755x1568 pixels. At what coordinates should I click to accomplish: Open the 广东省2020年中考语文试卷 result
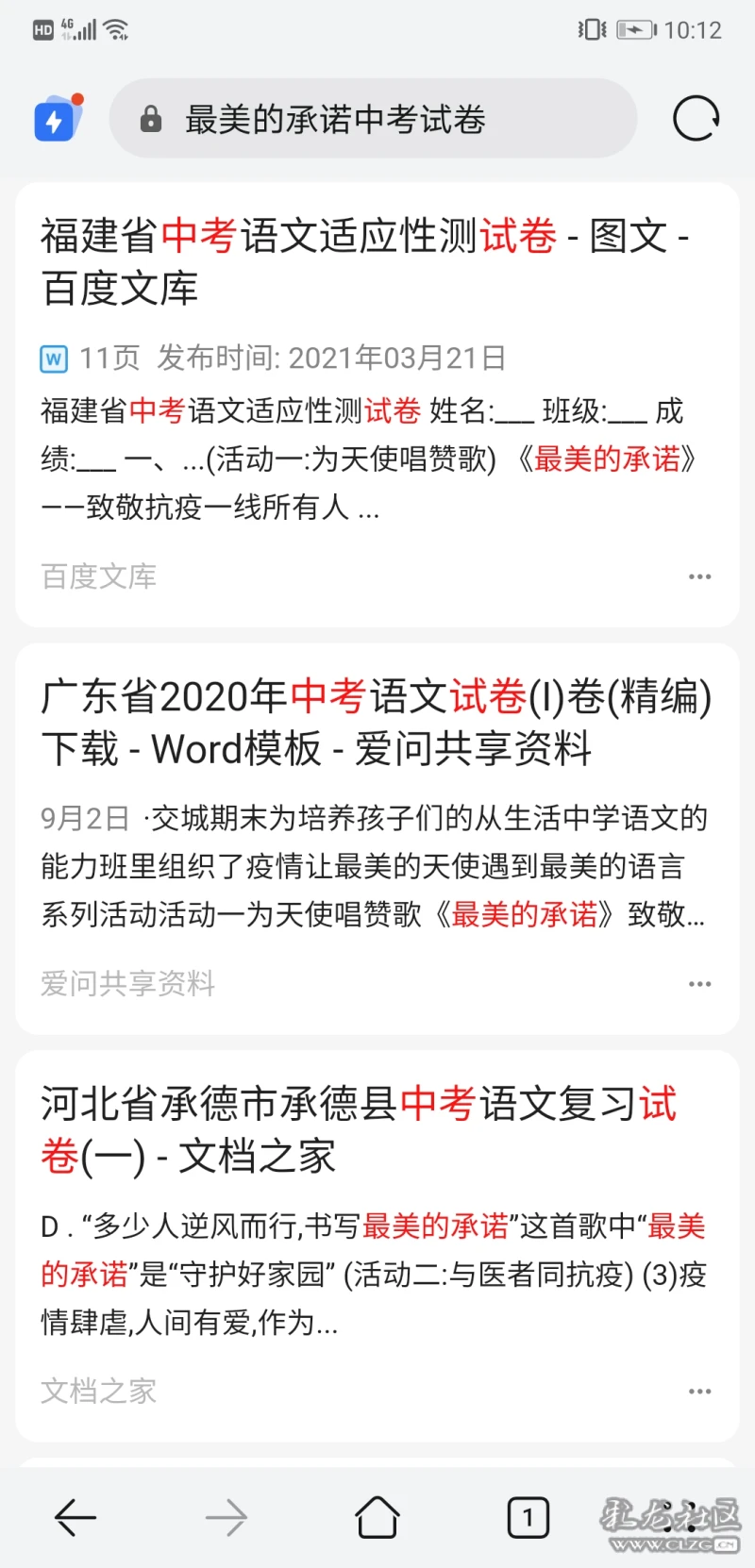376,723
